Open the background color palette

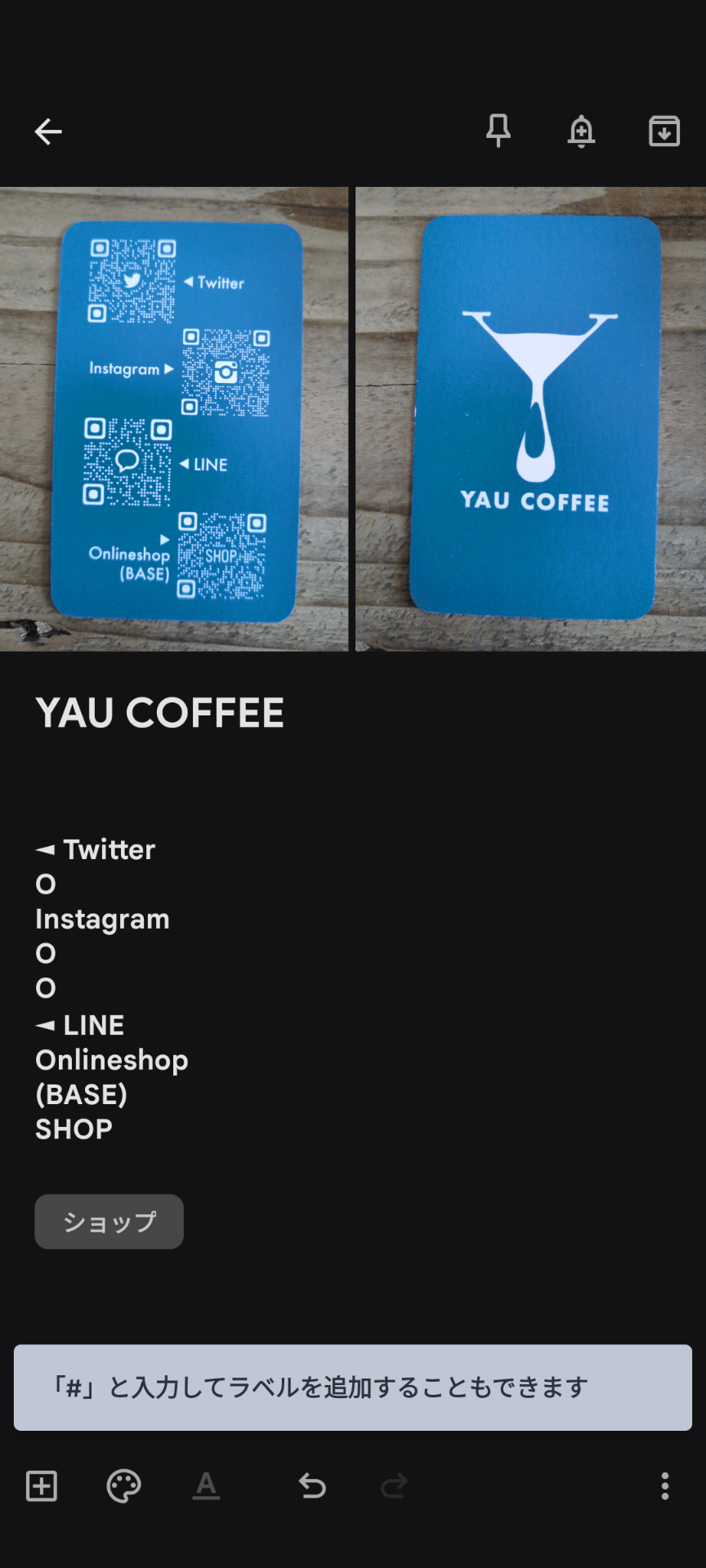124,1486
